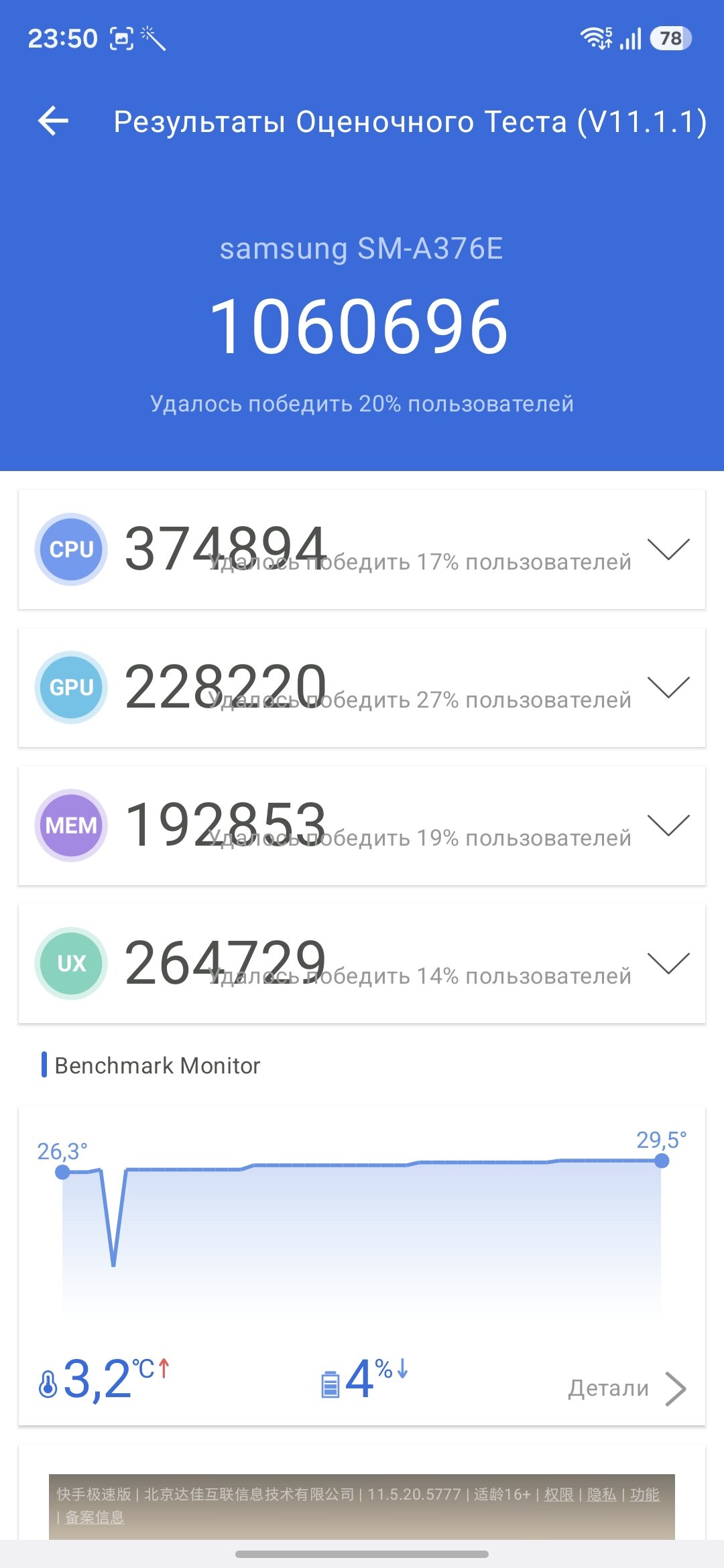
Task: Open the 权限 permissions link in the ad
Action: point(558,1494)
